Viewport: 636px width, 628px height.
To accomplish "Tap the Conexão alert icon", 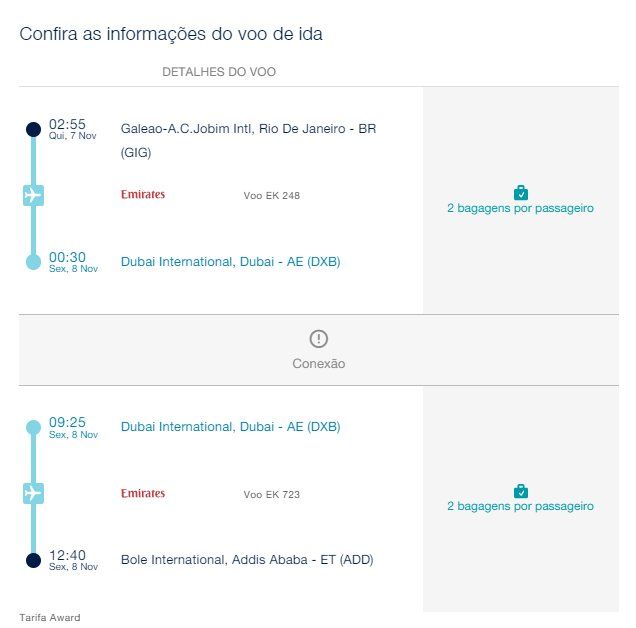I will (x=319, y=339).
